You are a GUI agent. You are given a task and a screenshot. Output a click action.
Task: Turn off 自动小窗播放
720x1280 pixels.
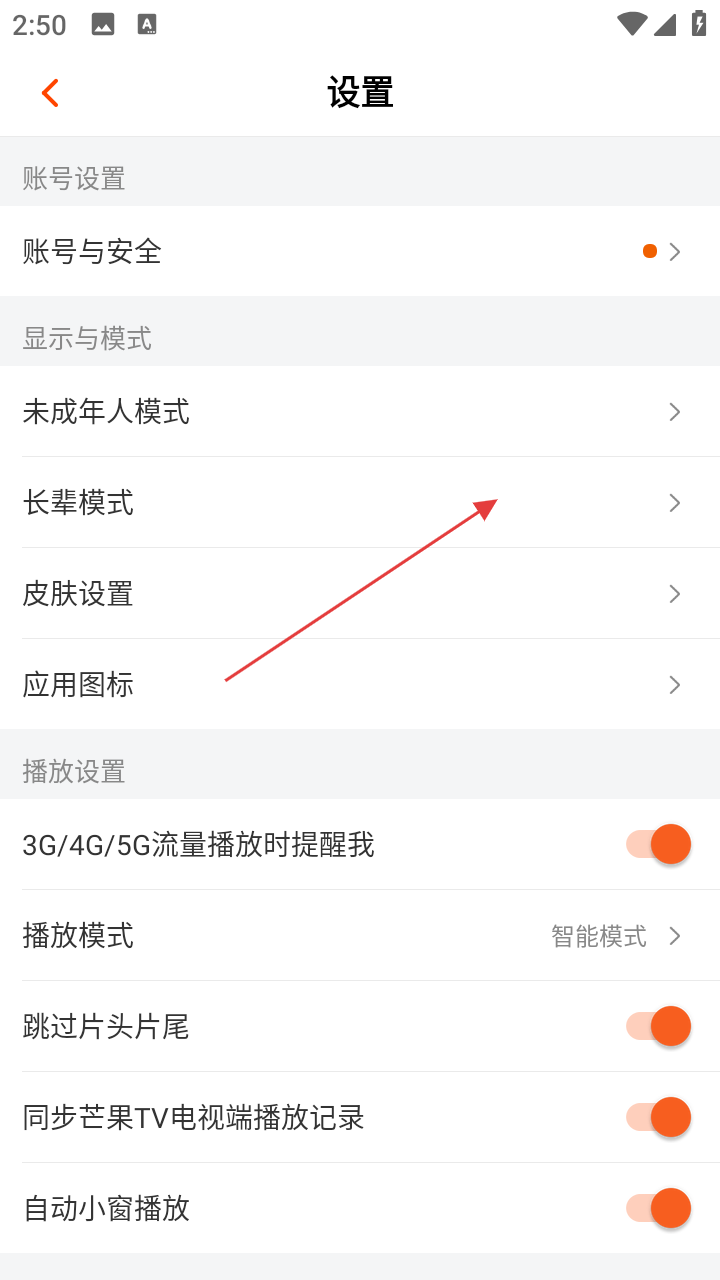(x=659, y=1208)
